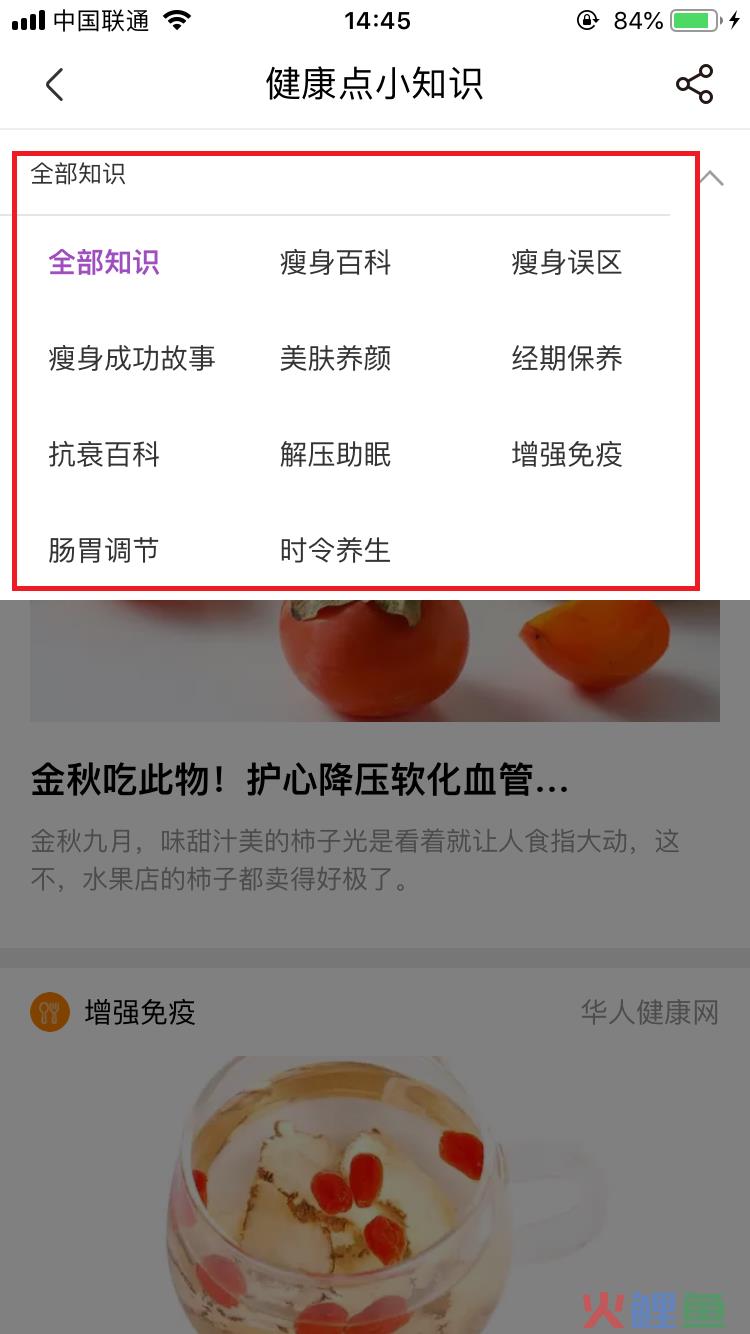Go back using the top-left arrow

(55, 85)
